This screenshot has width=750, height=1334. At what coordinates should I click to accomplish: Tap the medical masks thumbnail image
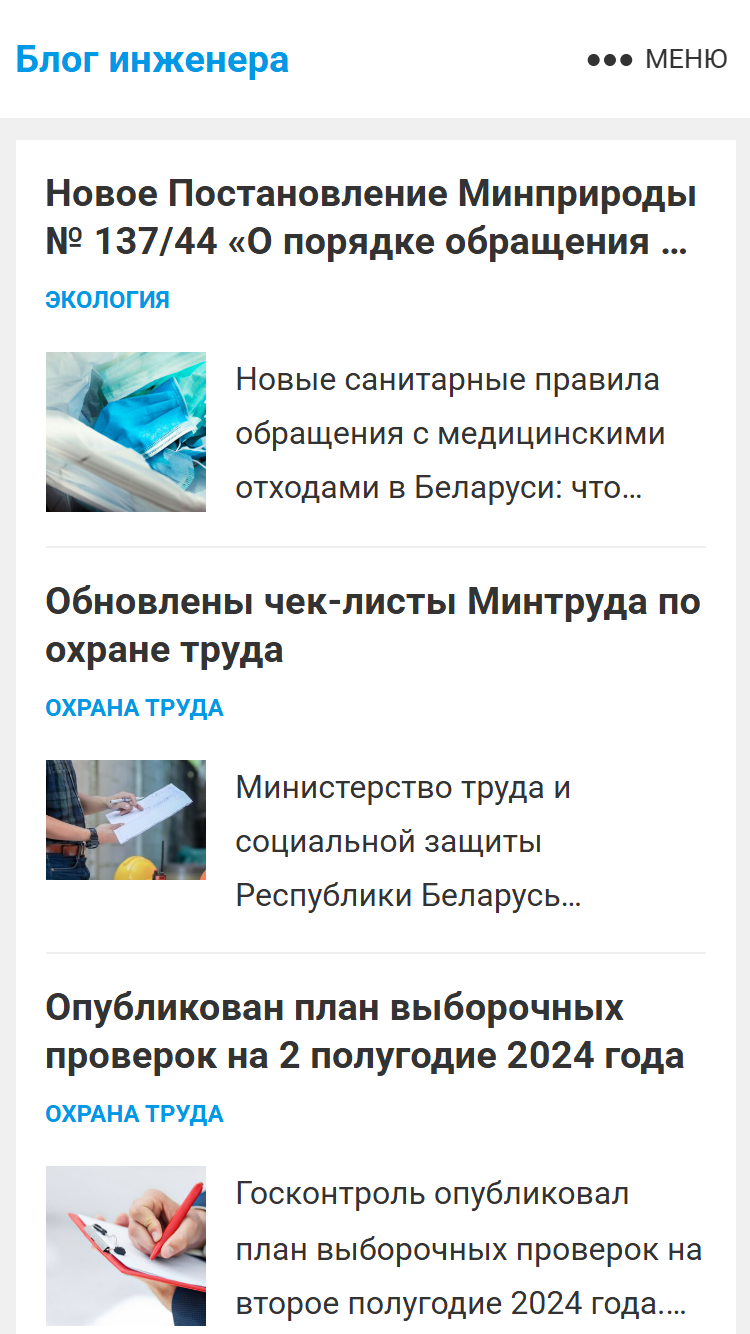[x=126, y=432]
